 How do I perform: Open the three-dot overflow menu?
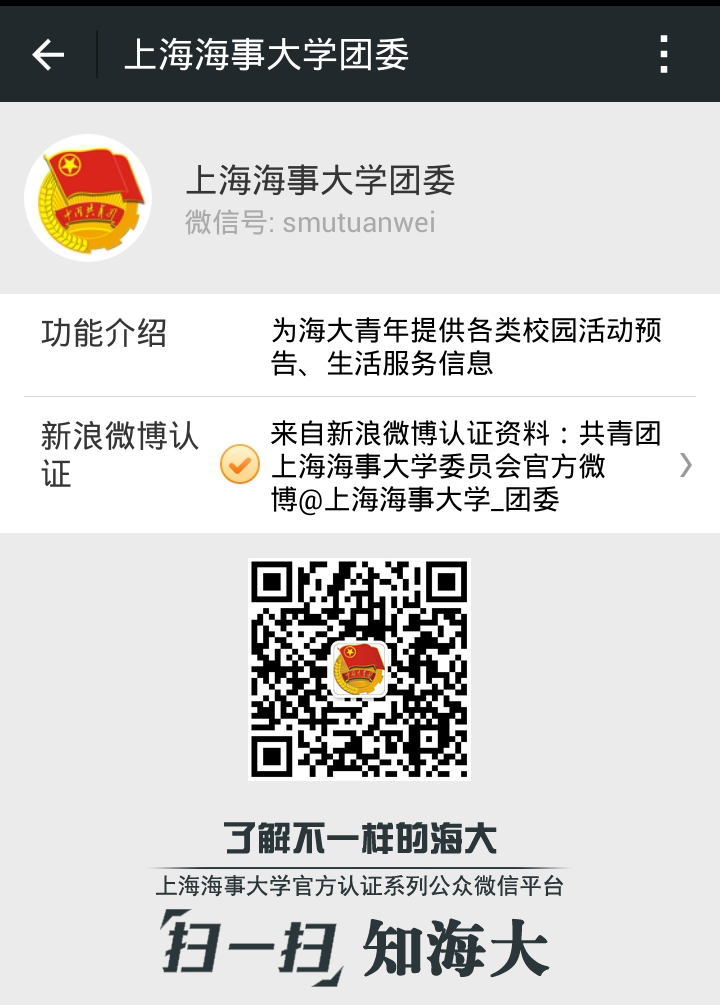tap(664, 55)
